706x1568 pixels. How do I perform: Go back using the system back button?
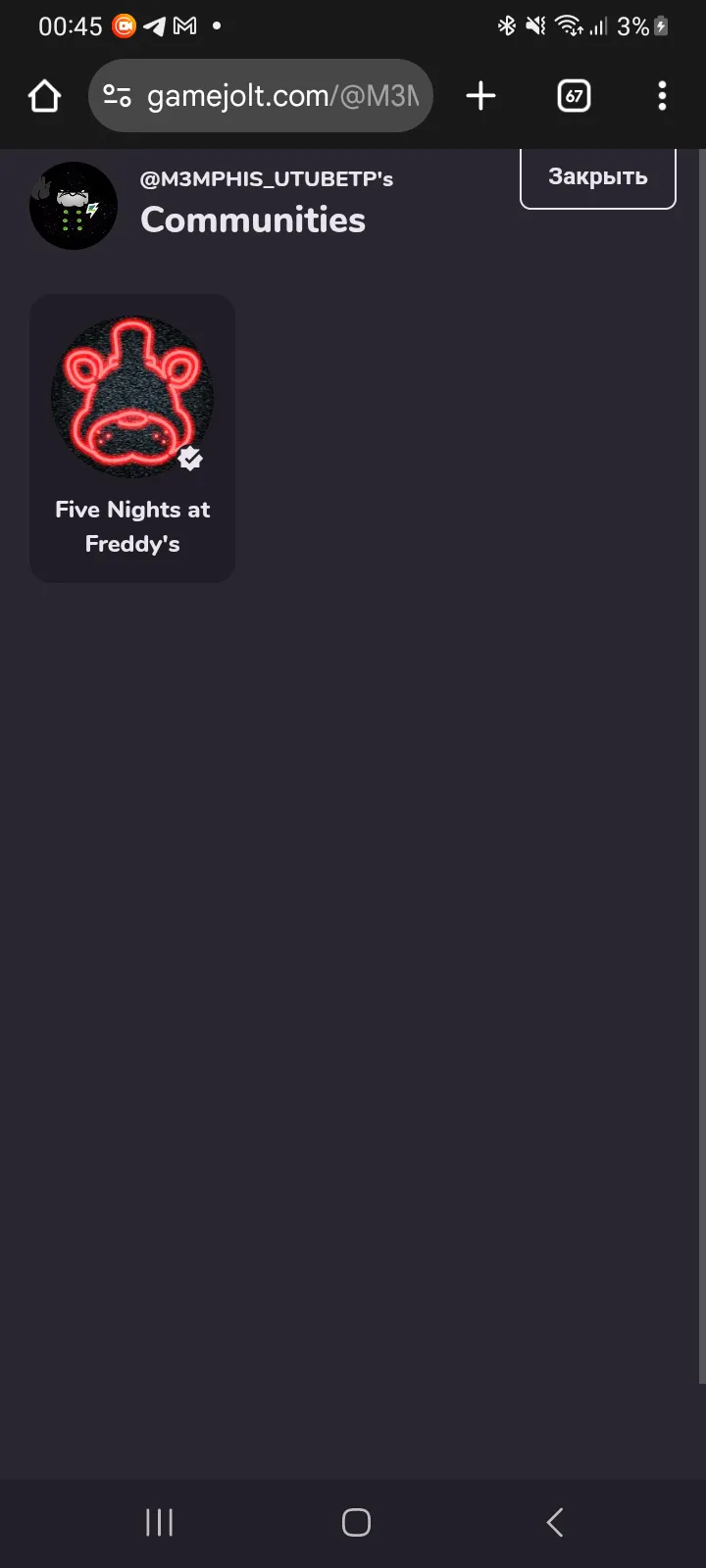554,1522
